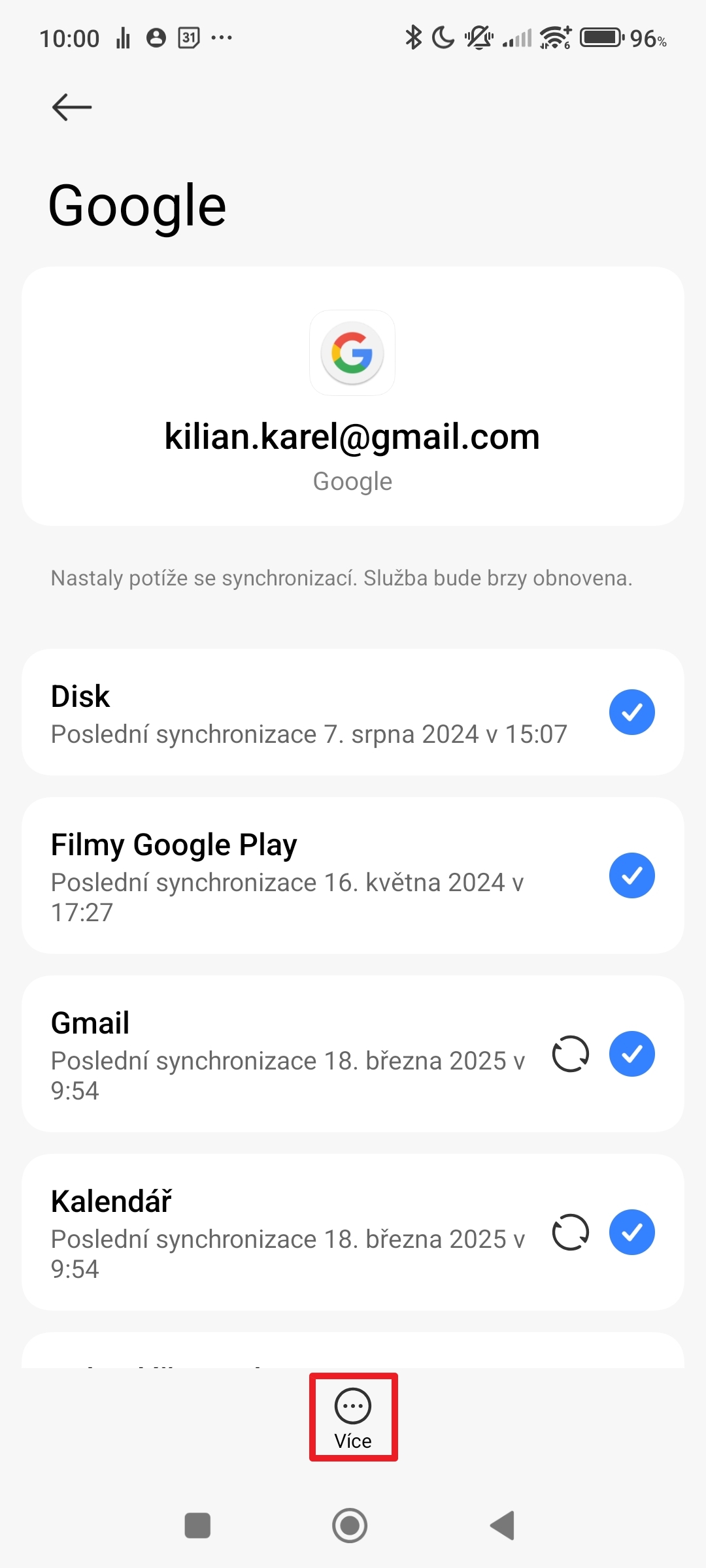Open the Více options menu

[x=353, y=1416]
